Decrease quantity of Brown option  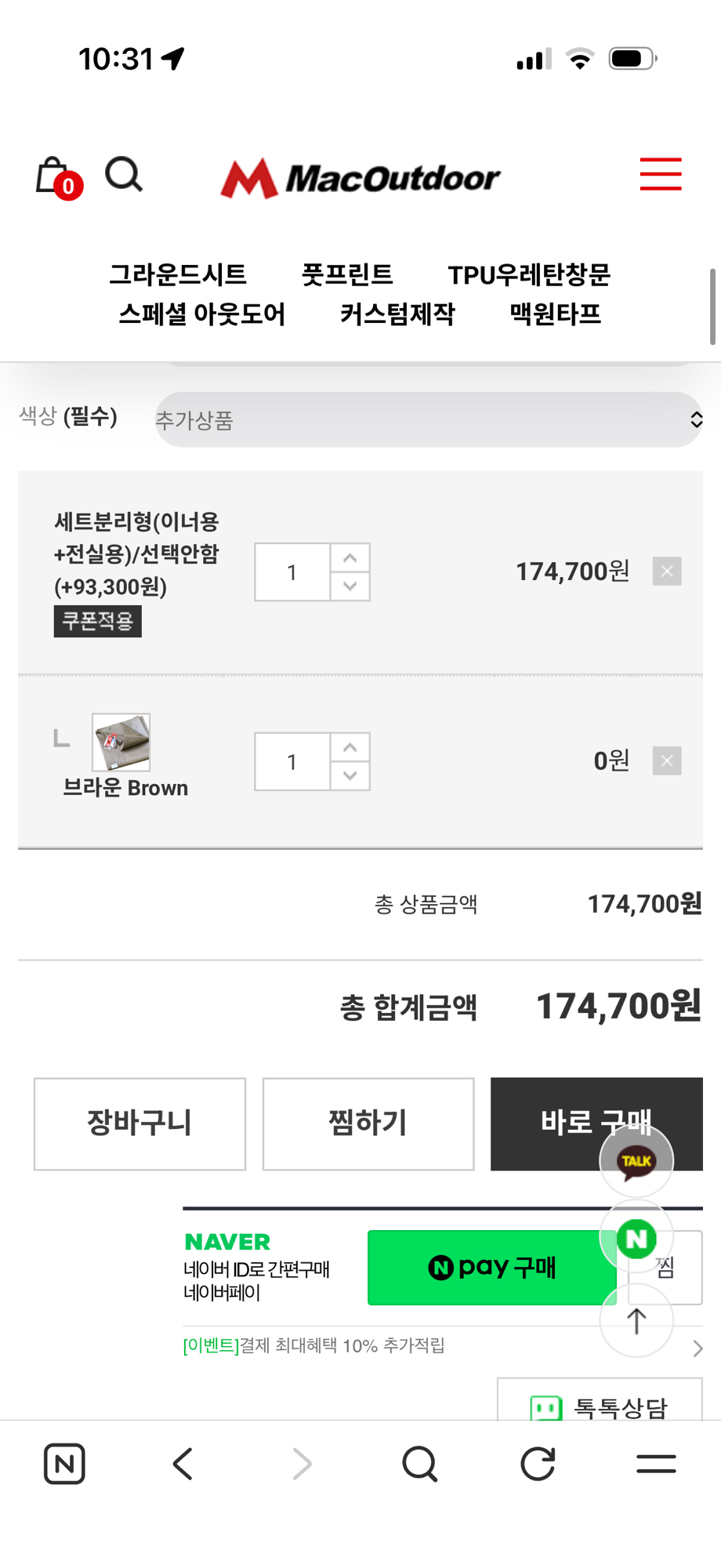[x=350, y=775]
